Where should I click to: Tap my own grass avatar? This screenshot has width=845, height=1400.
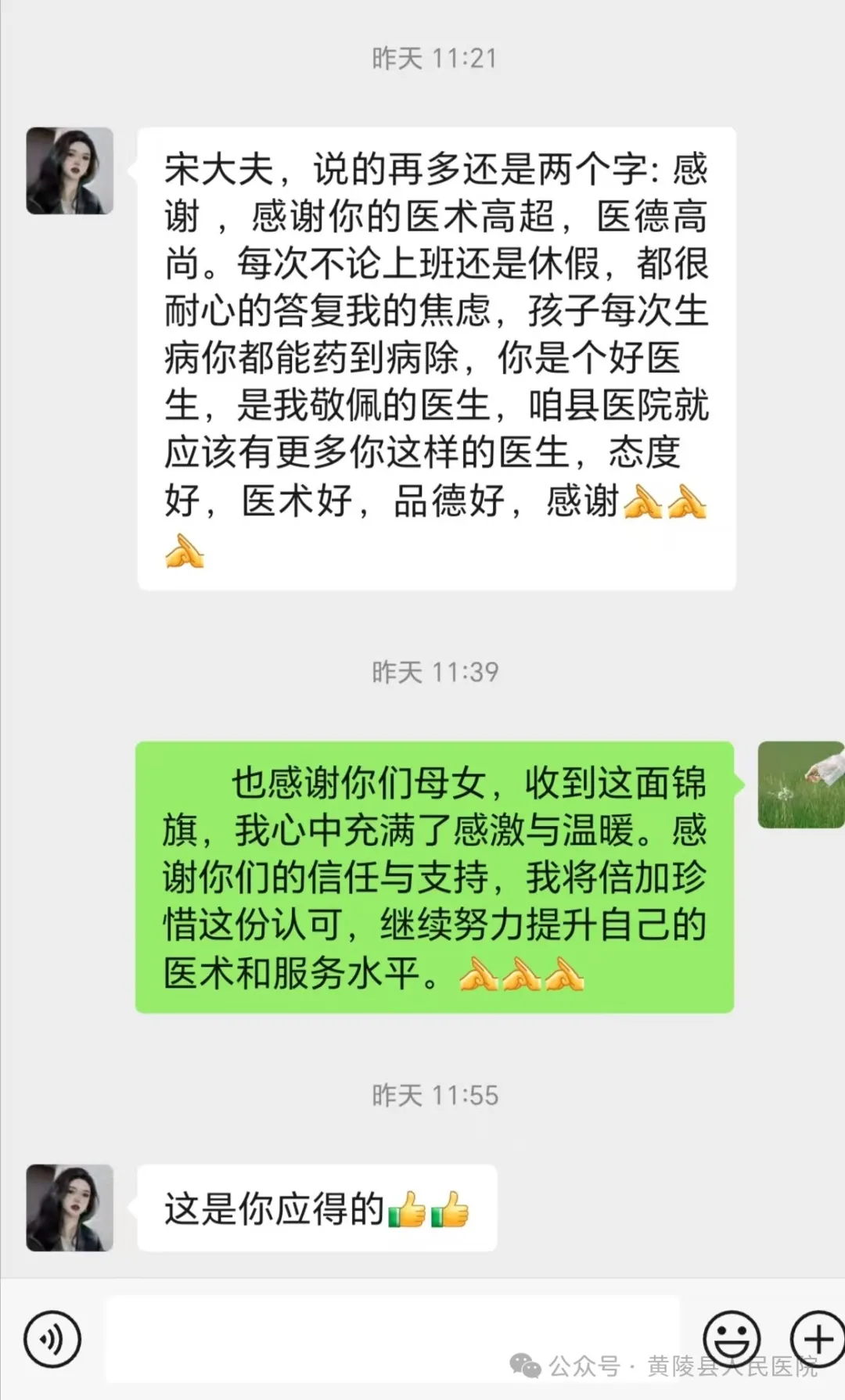(800, 784)
